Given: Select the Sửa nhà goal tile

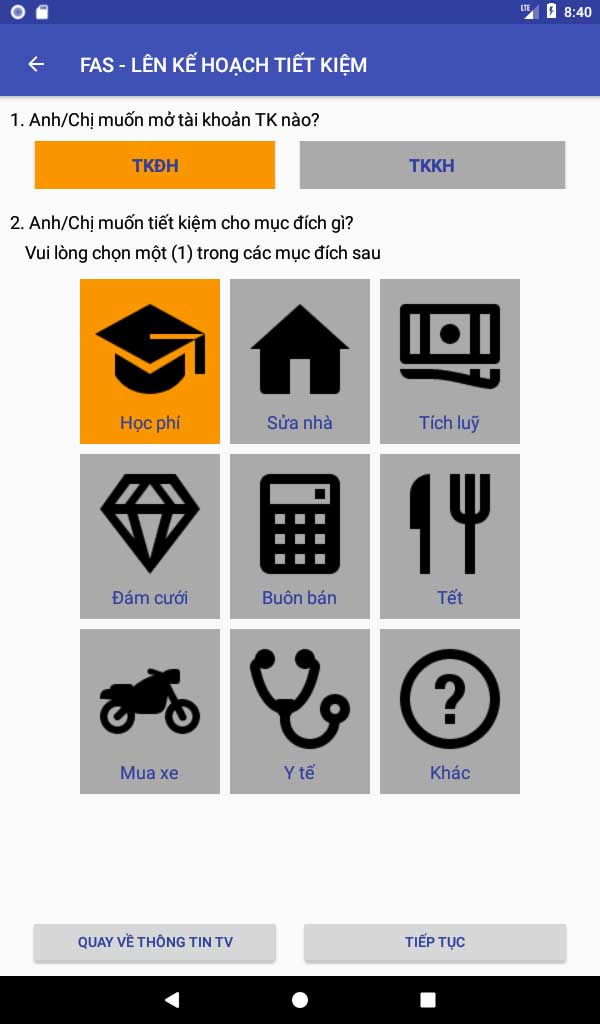Looking at the screenshot, I should tap(300, 361).
